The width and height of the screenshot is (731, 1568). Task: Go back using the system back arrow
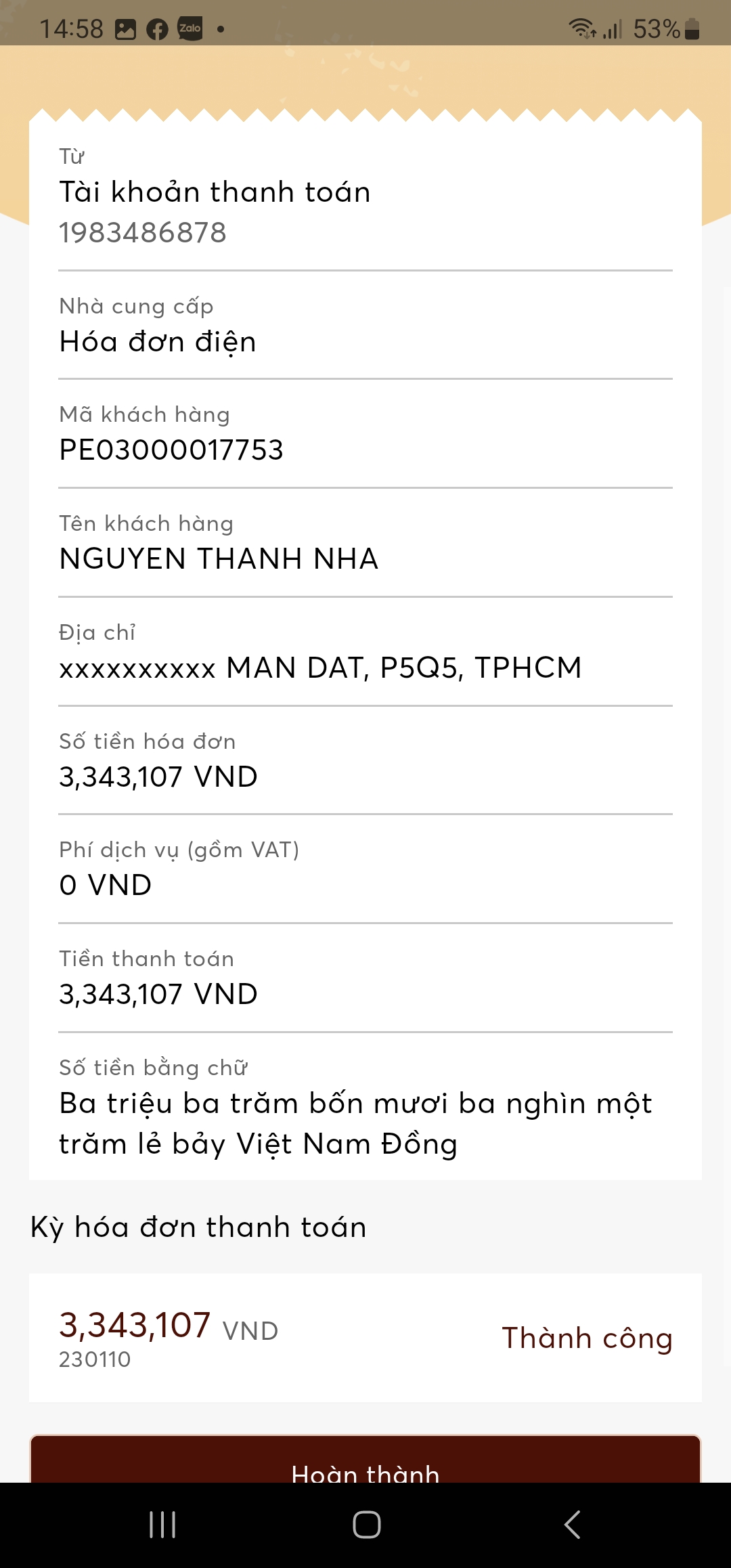coord(572,1525)
